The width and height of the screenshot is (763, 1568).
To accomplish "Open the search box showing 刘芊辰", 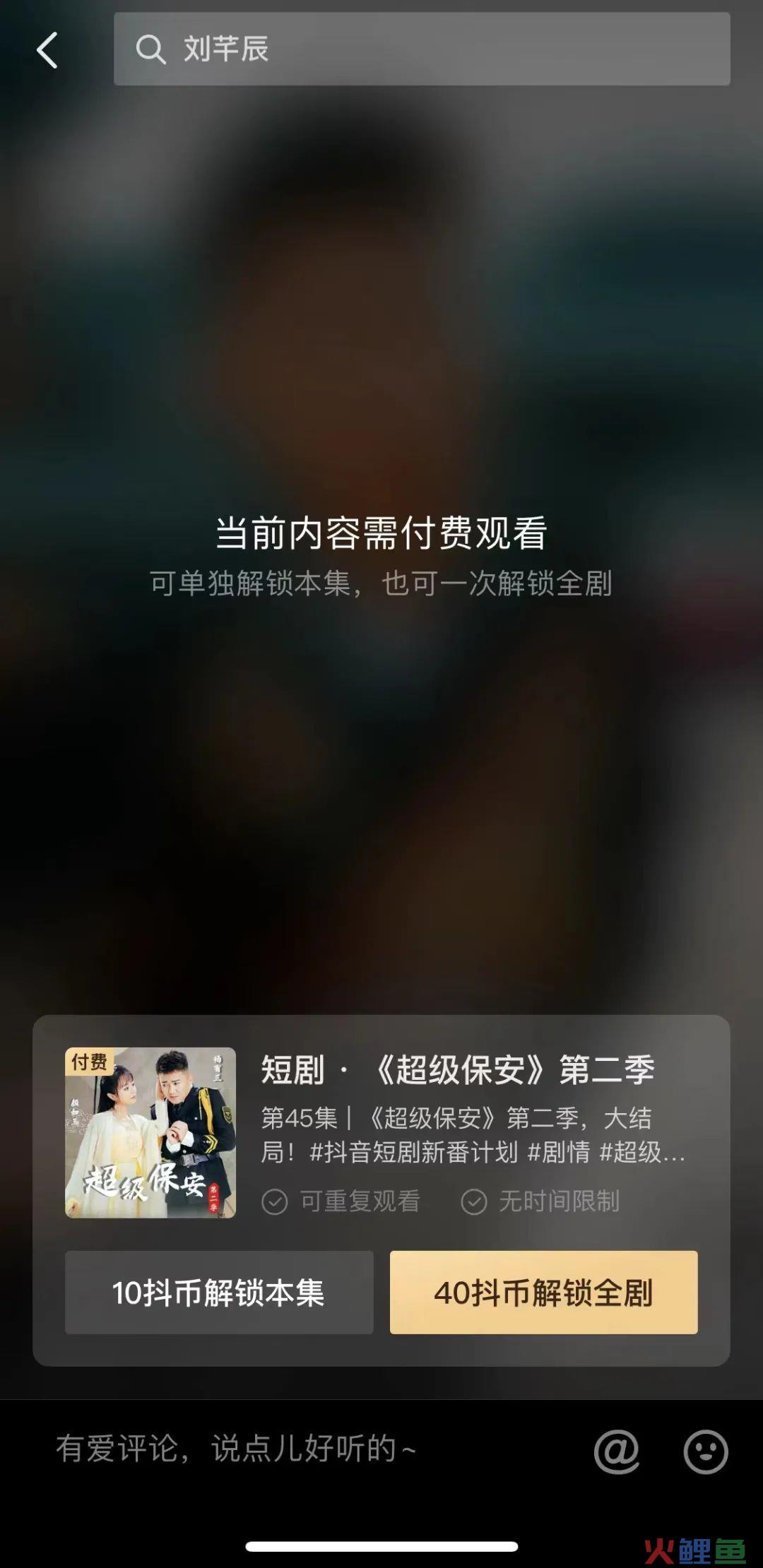I will (422, 49).
